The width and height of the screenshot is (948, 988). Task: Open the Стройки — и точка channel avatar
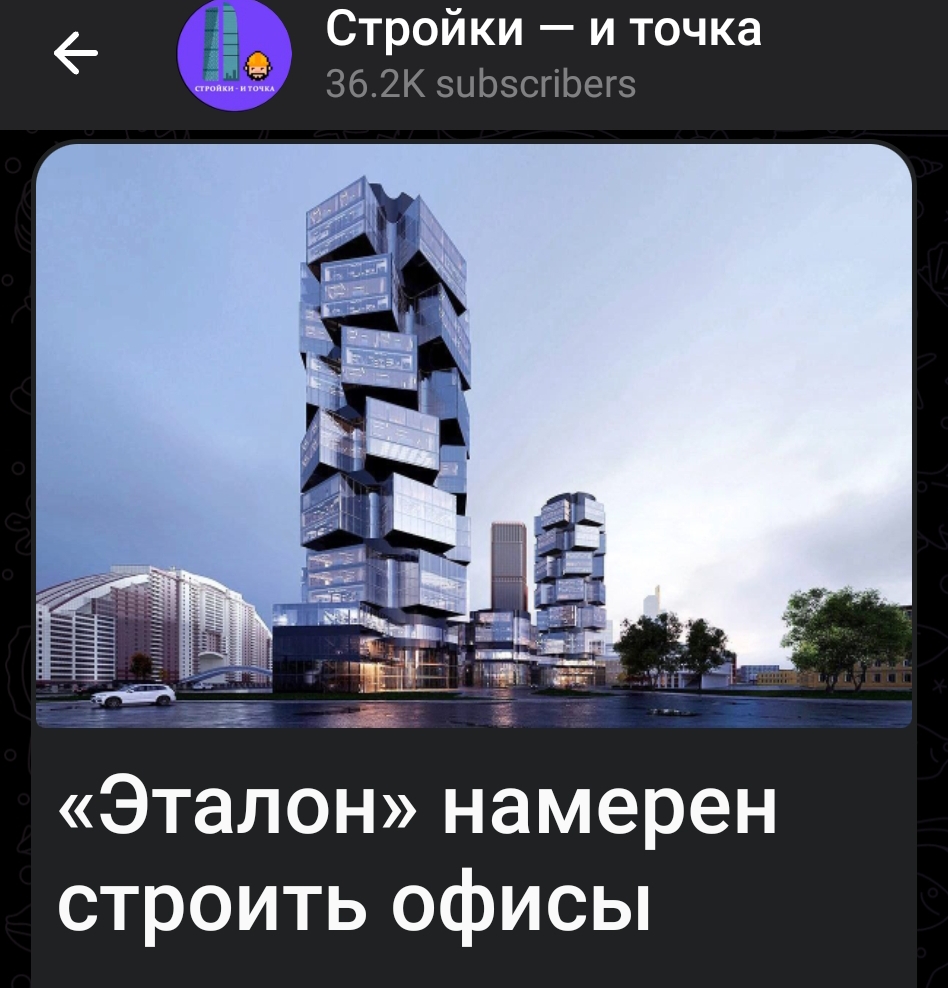click(234, 54)
